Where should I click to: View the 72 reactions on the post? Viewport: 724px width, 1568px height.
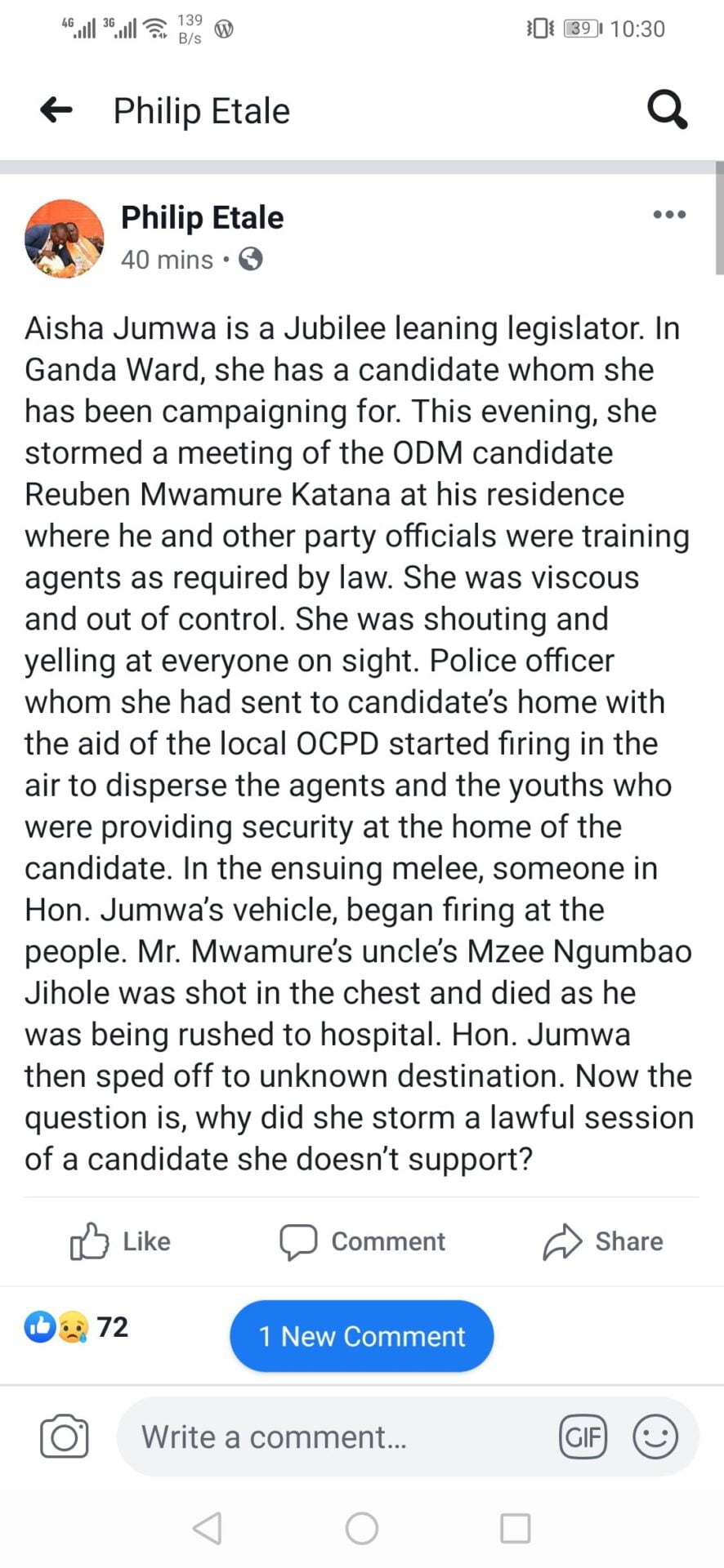click(x=76, y=1327)
